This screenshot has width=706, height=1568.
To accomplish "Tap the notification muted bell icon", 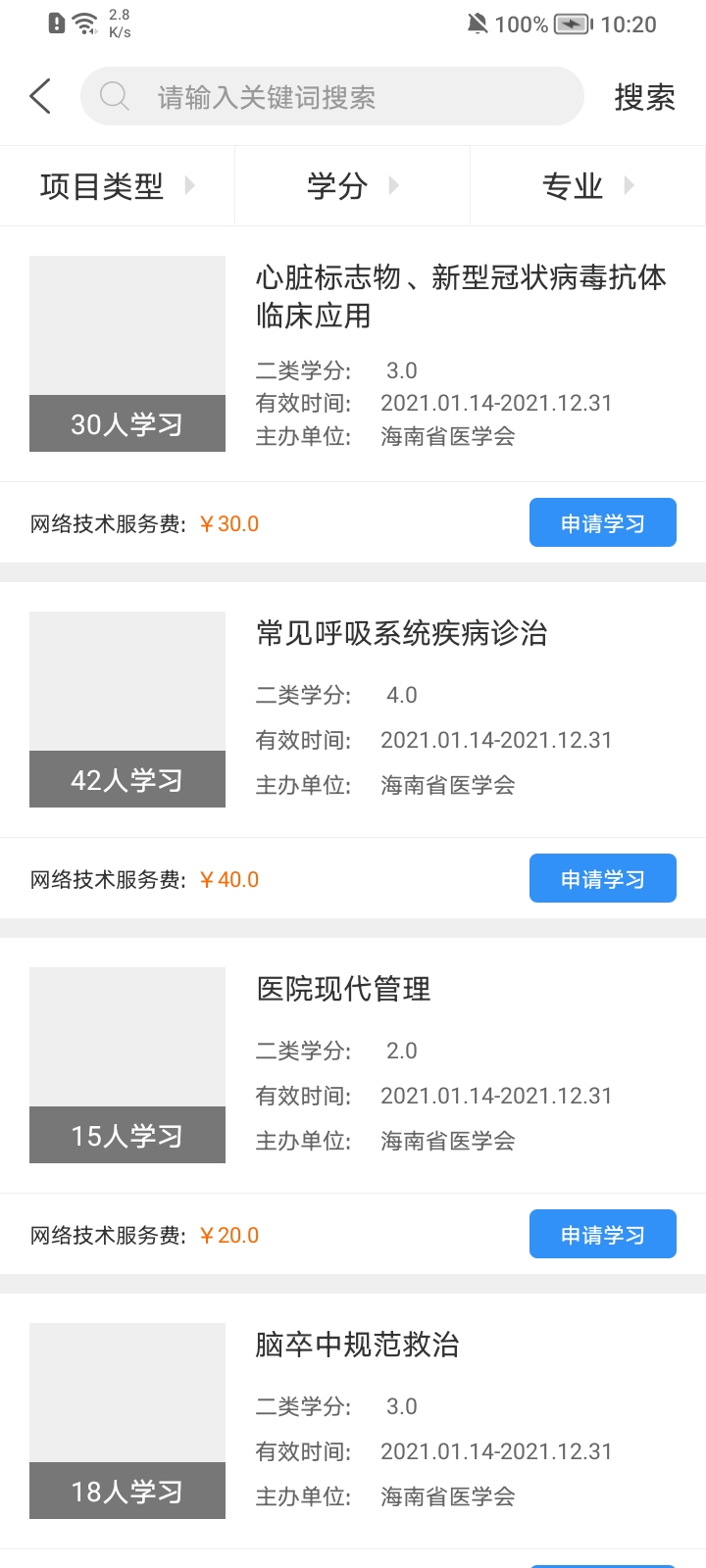I will click(477, 24).
